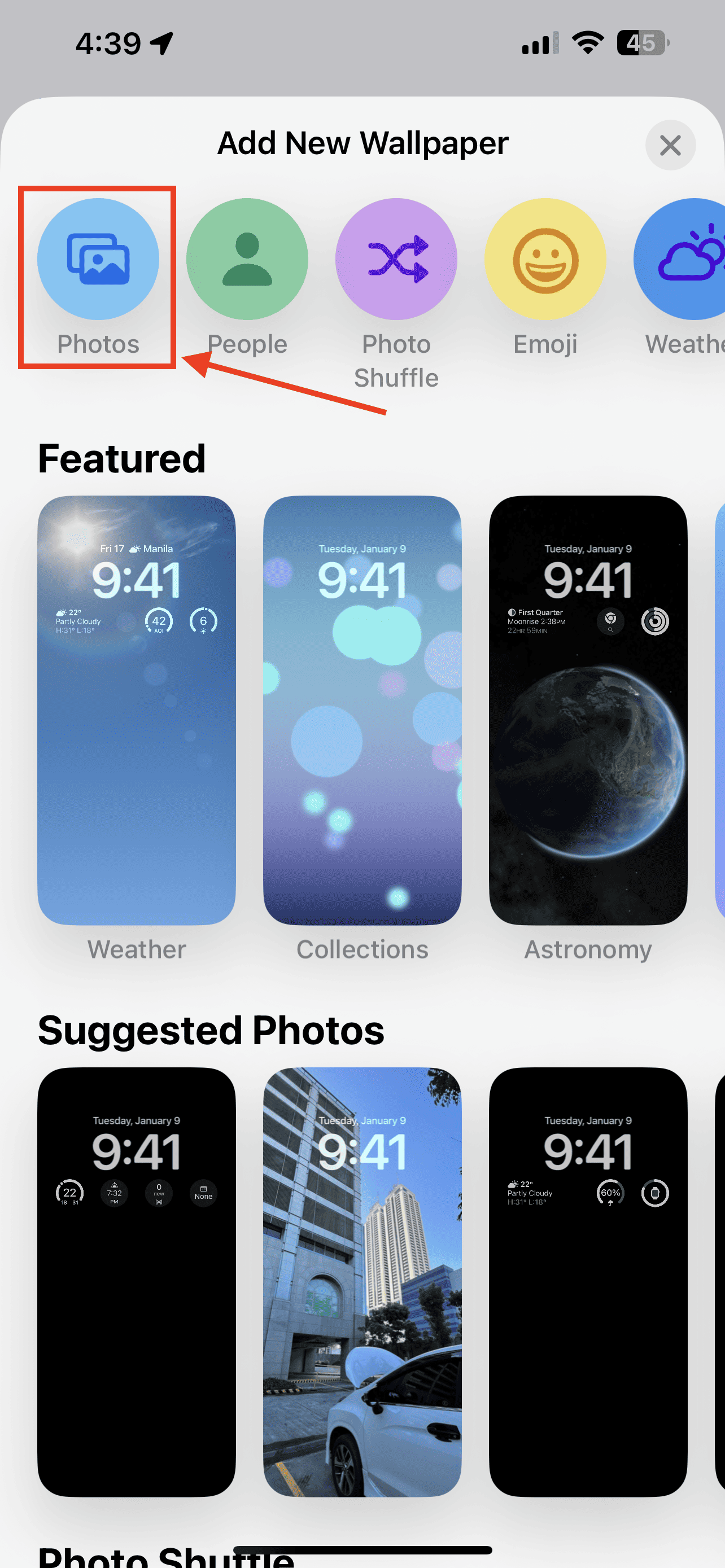This screenshot has height=1568, width=725.
Task: Open Photo Shuffle wallpaper option
Action: click(396, 260)
